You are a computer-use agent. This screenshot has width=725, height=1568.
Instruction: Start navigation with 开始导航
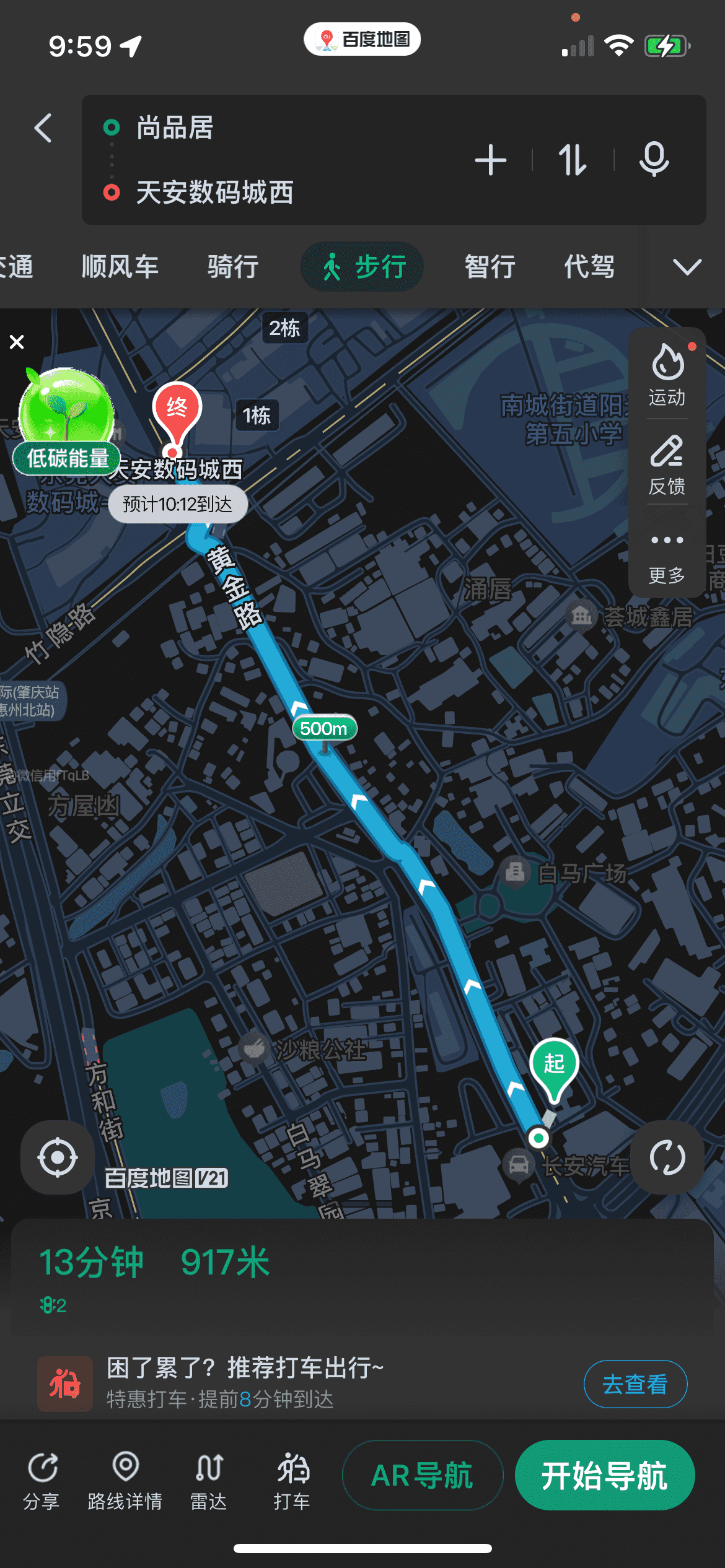click(604, 1475)
